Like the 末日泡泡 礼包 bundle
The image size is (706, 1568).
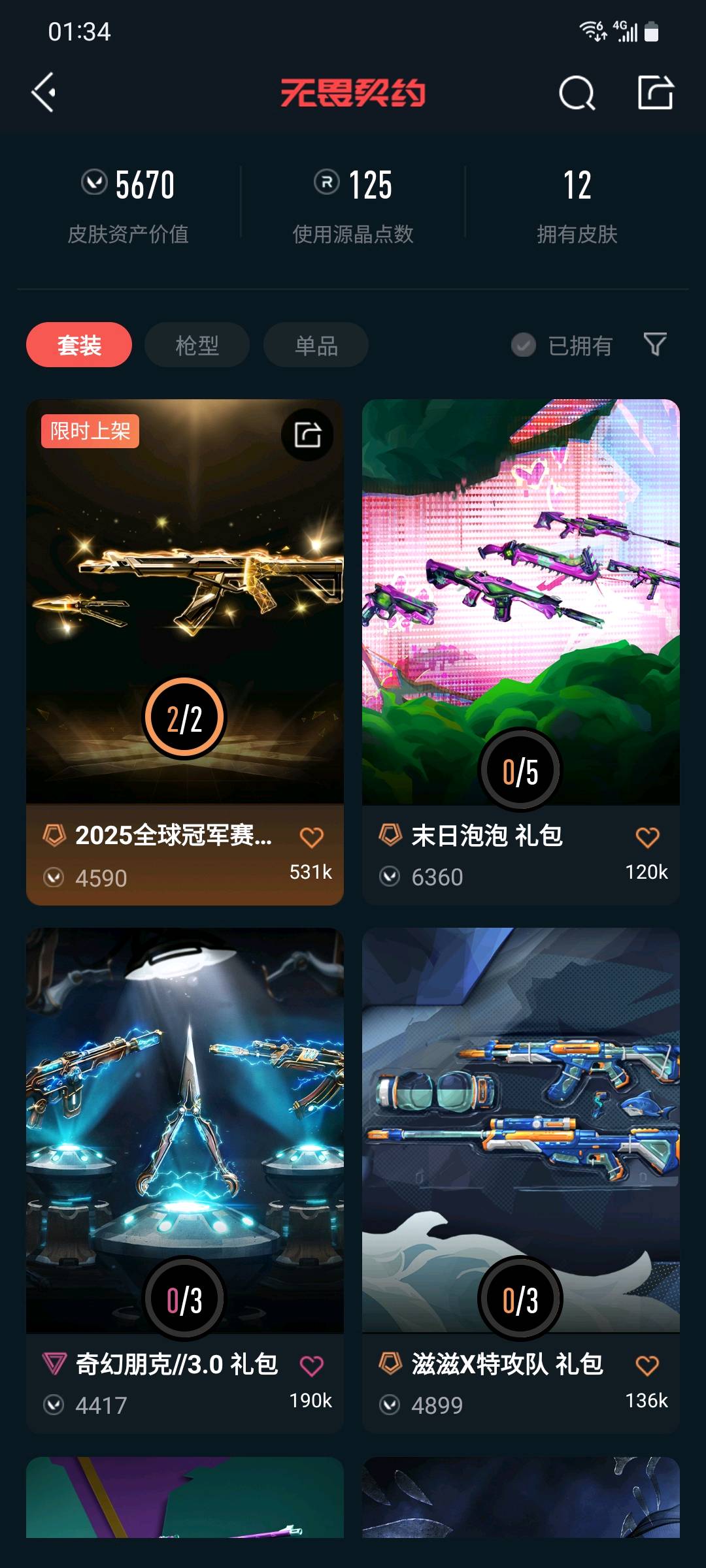647,838
